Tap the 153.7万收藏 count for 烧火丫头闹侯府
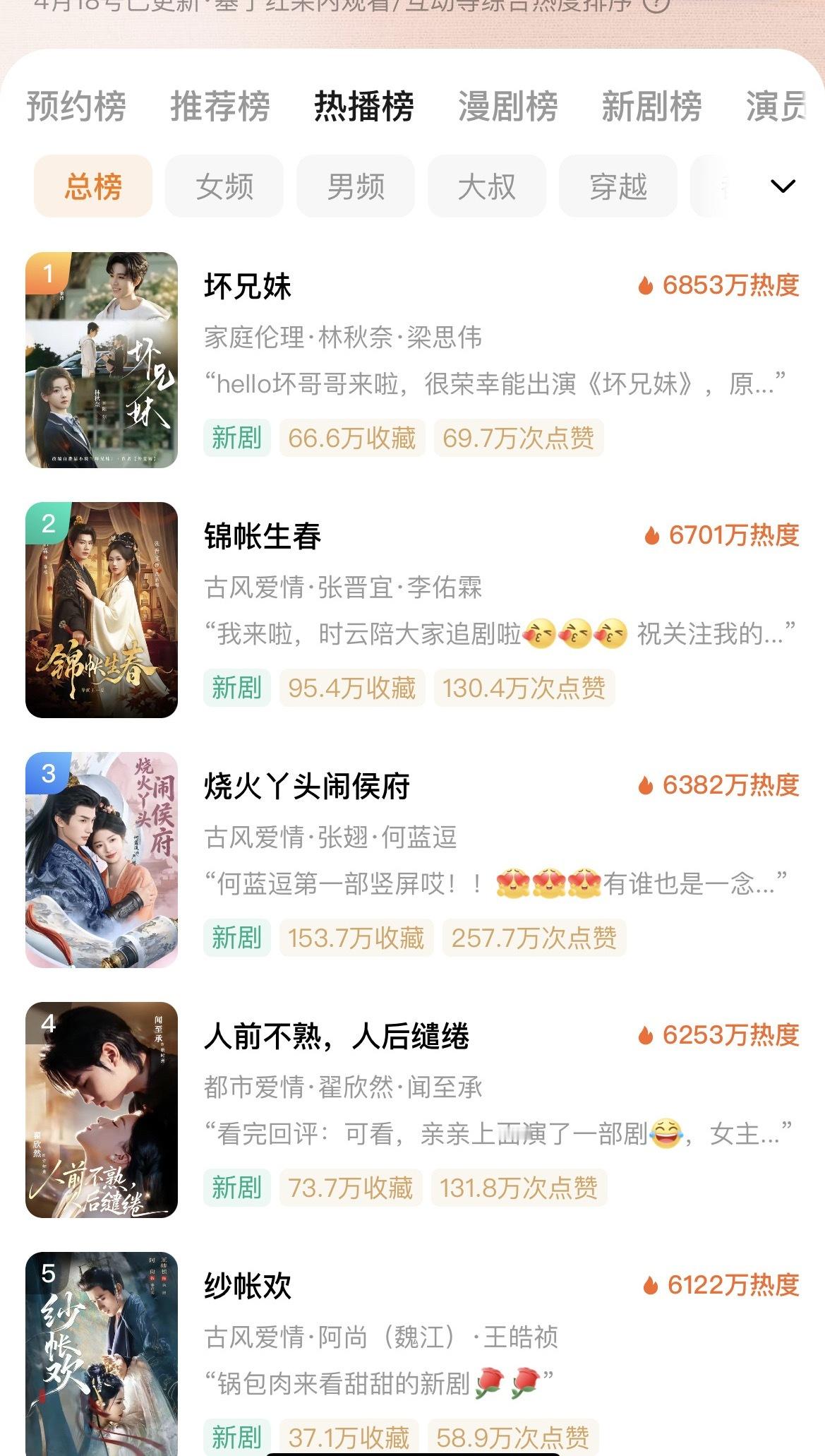Viewport: 825px width, 1456px height. click(x=357, y=937)
